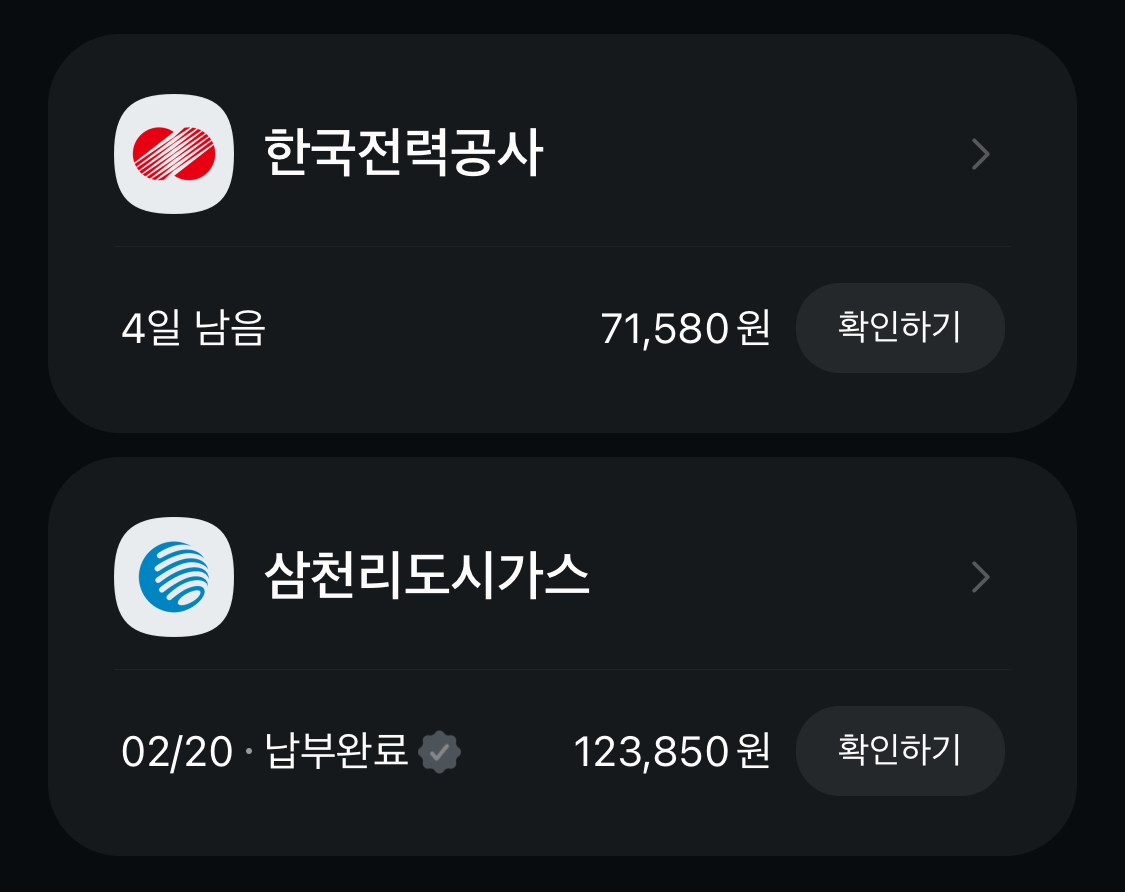Tap 확인하기 for the 71,580원 electricity bill
This screenshot has width=1125, height=892.
(899, 328)
